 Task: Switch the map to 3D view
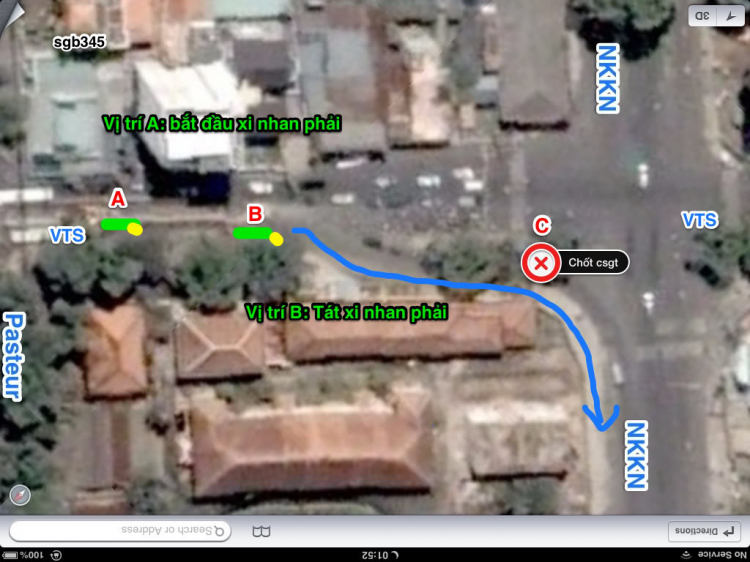(x=703, y=16)
